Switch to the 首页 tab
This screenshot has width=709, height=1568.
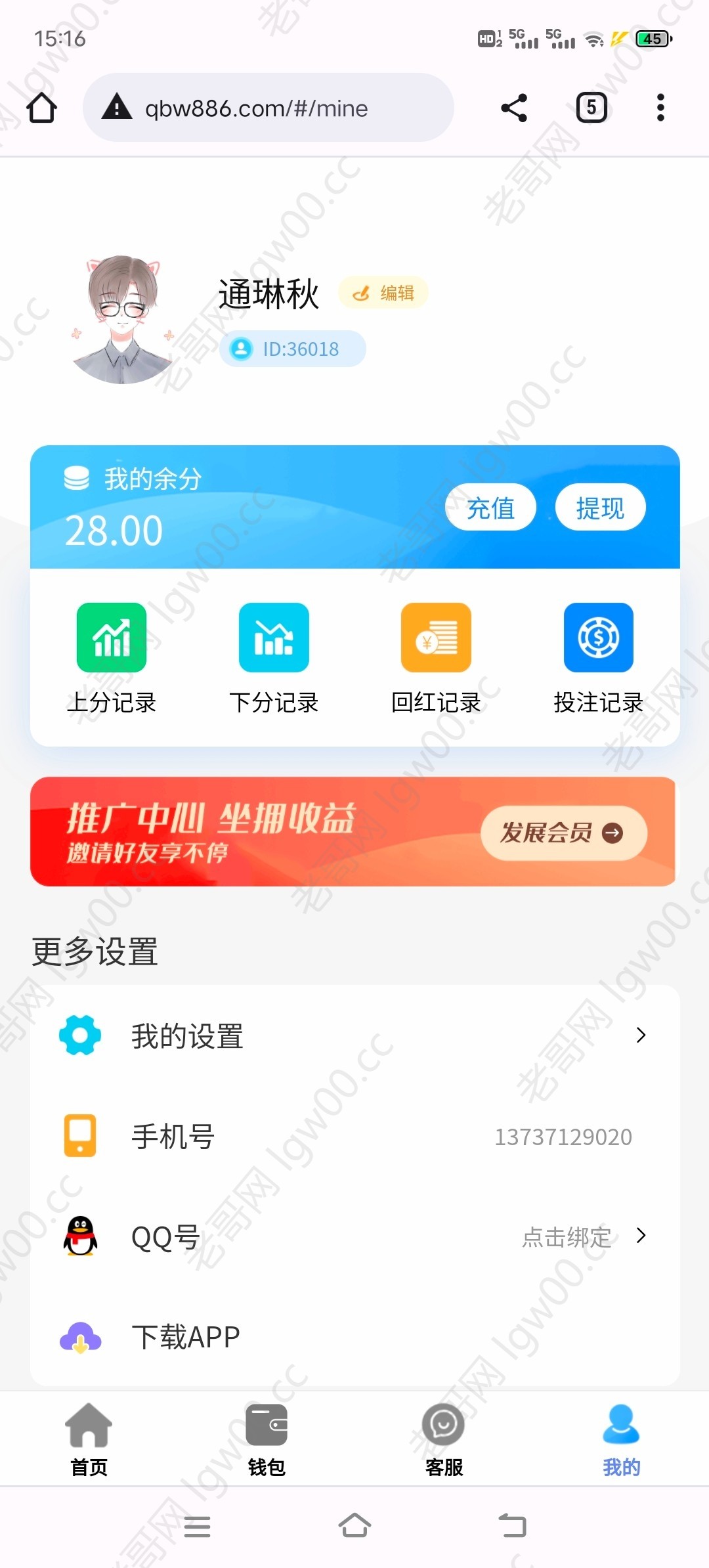(x=89, y=1439)
